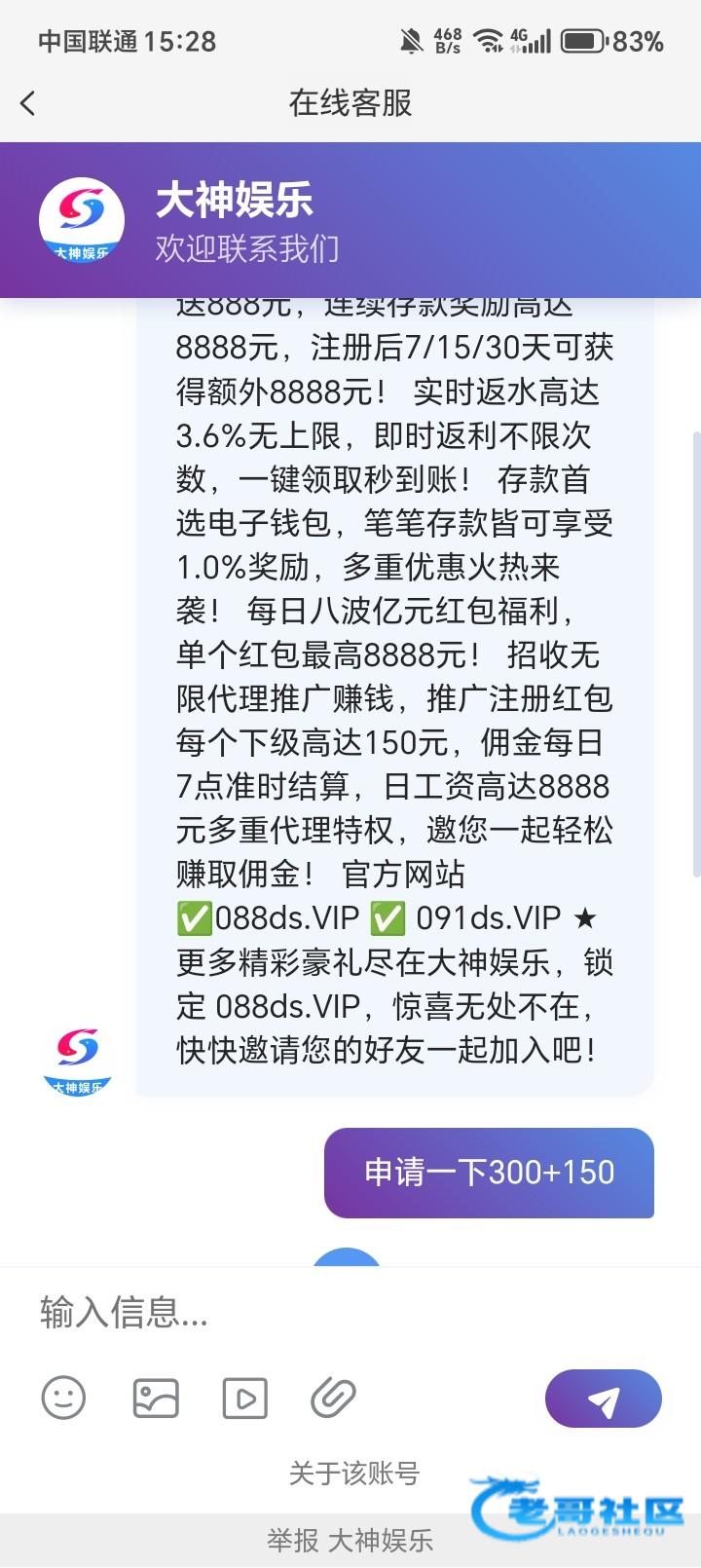Attach a file with the paperclip
The width and height of the screenshot is (701, 1568).
pos(333,1399)
